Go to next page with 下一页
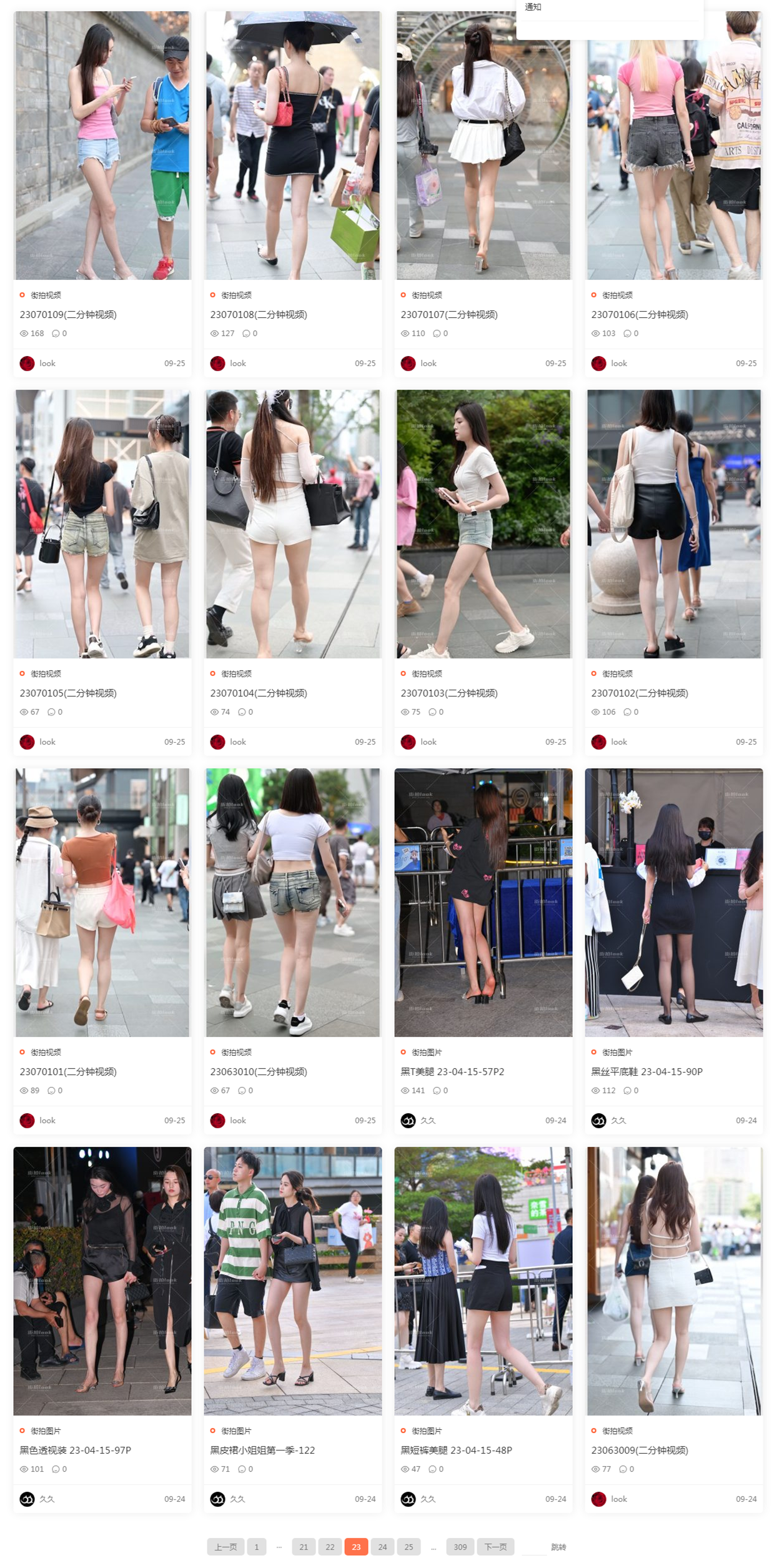This screenshot has height=1568, width=784. pyautogui.click(x=495, y=1547)
